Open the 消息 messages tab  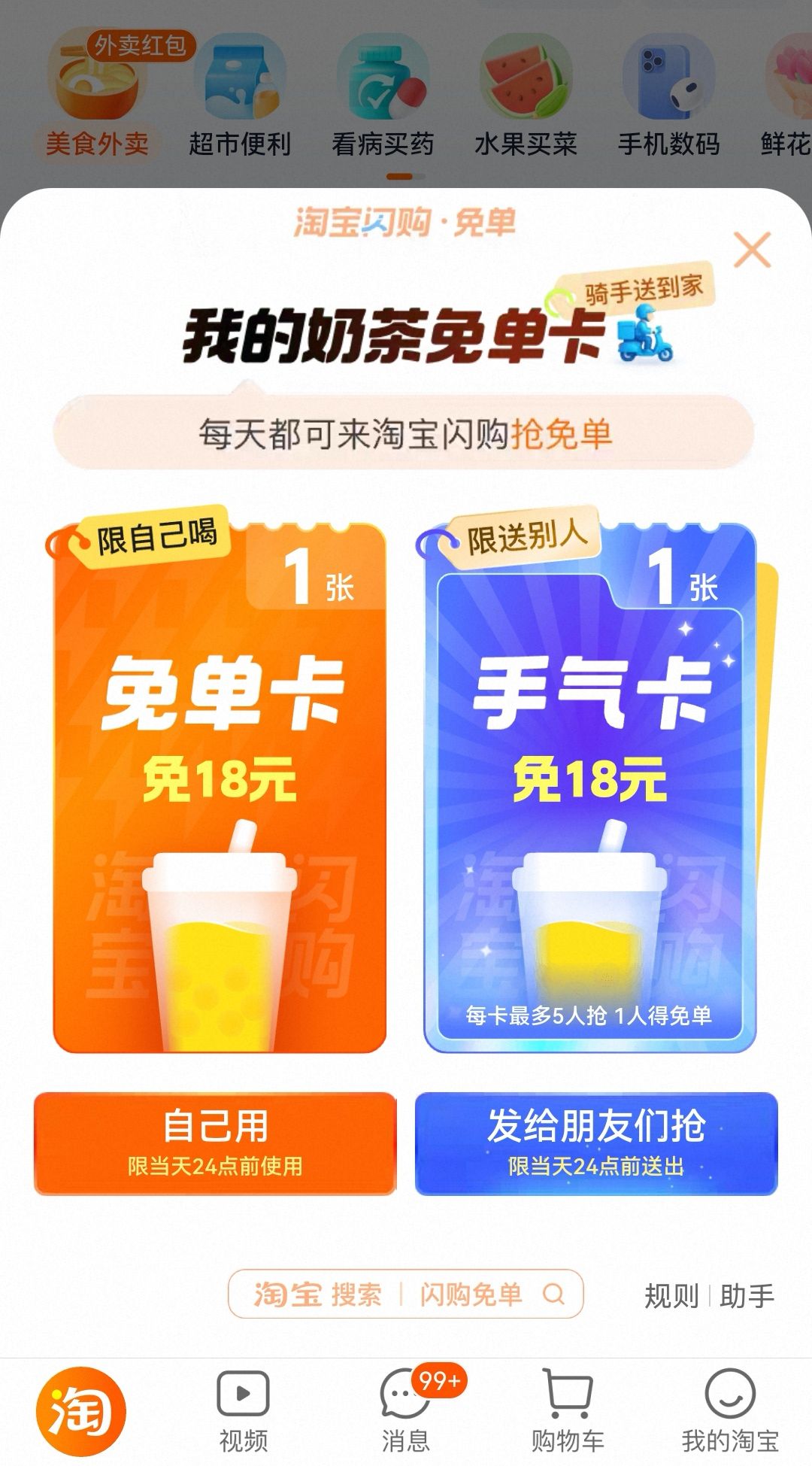[406, 1411]
